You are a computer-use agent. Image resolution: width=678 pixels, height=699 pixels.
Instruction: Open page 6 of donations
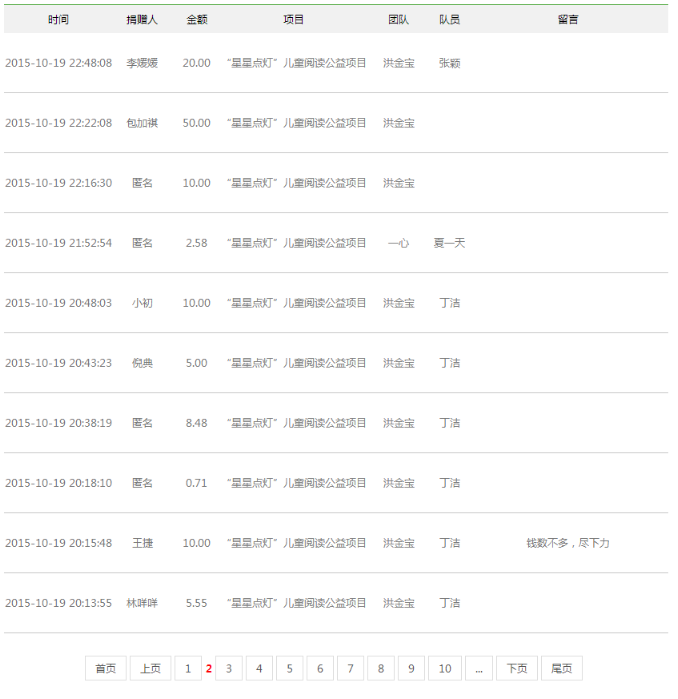tap(320, 668)
